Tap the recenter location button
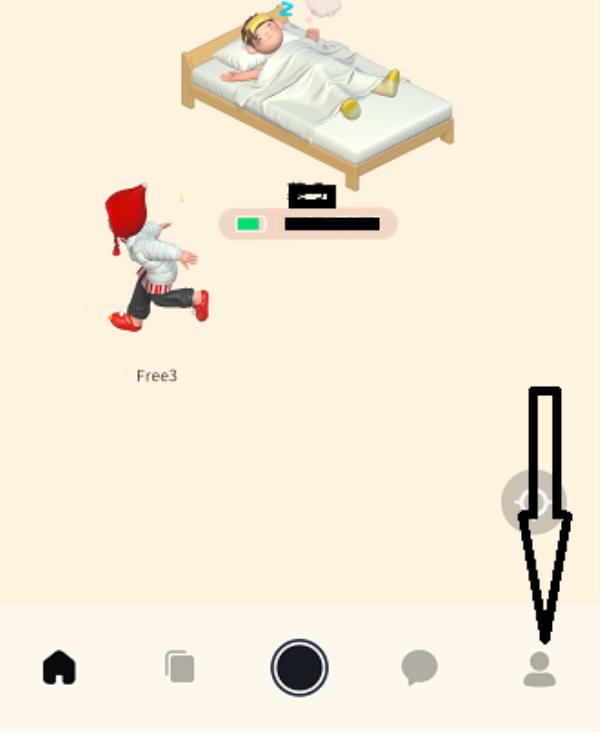The width and height of the screenshot is (600, 732). tap(533, 502)
